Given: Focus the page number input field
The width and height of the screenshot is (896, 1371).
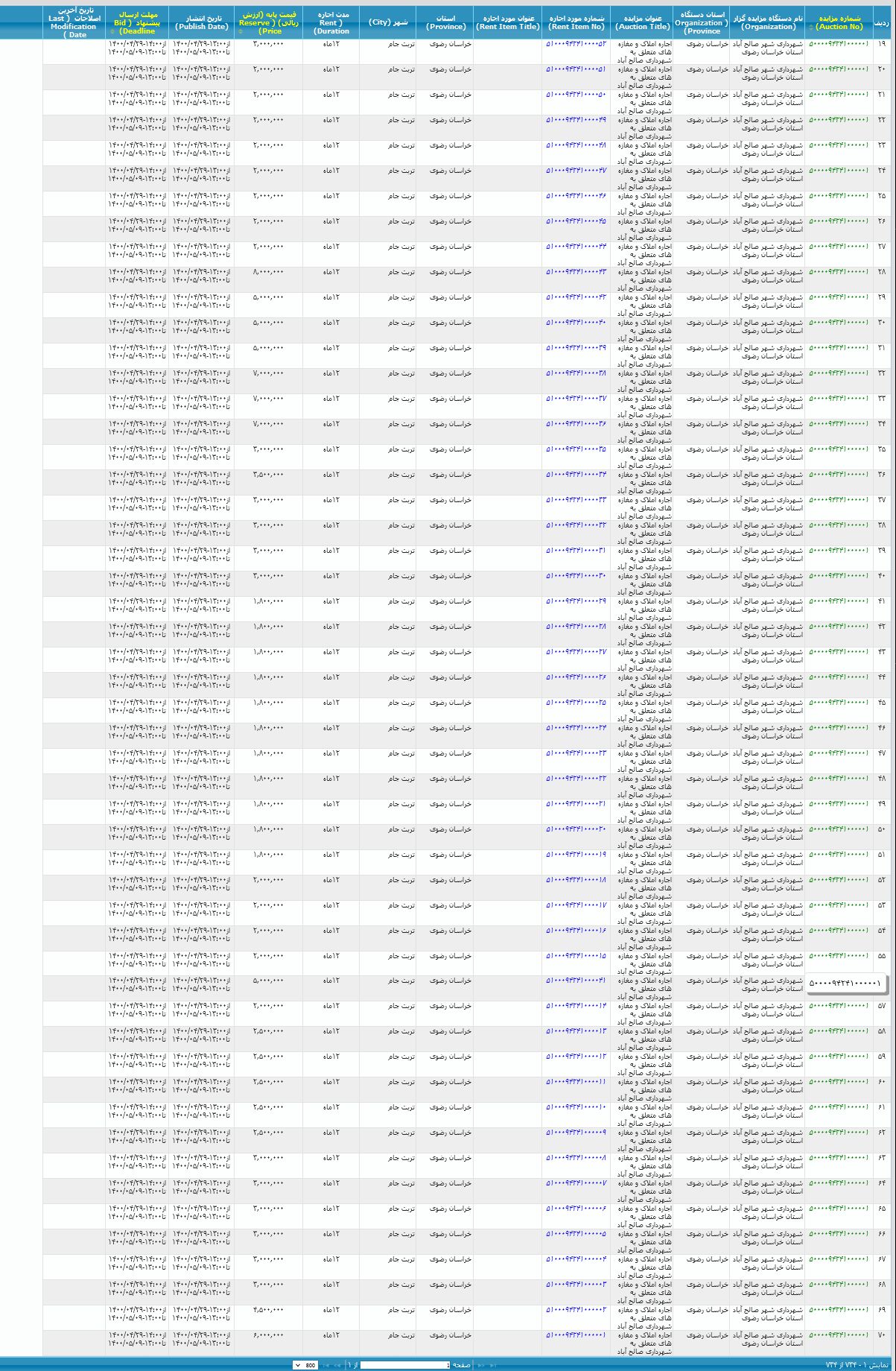Looking at the screenshot, I should pos(405,1365).
